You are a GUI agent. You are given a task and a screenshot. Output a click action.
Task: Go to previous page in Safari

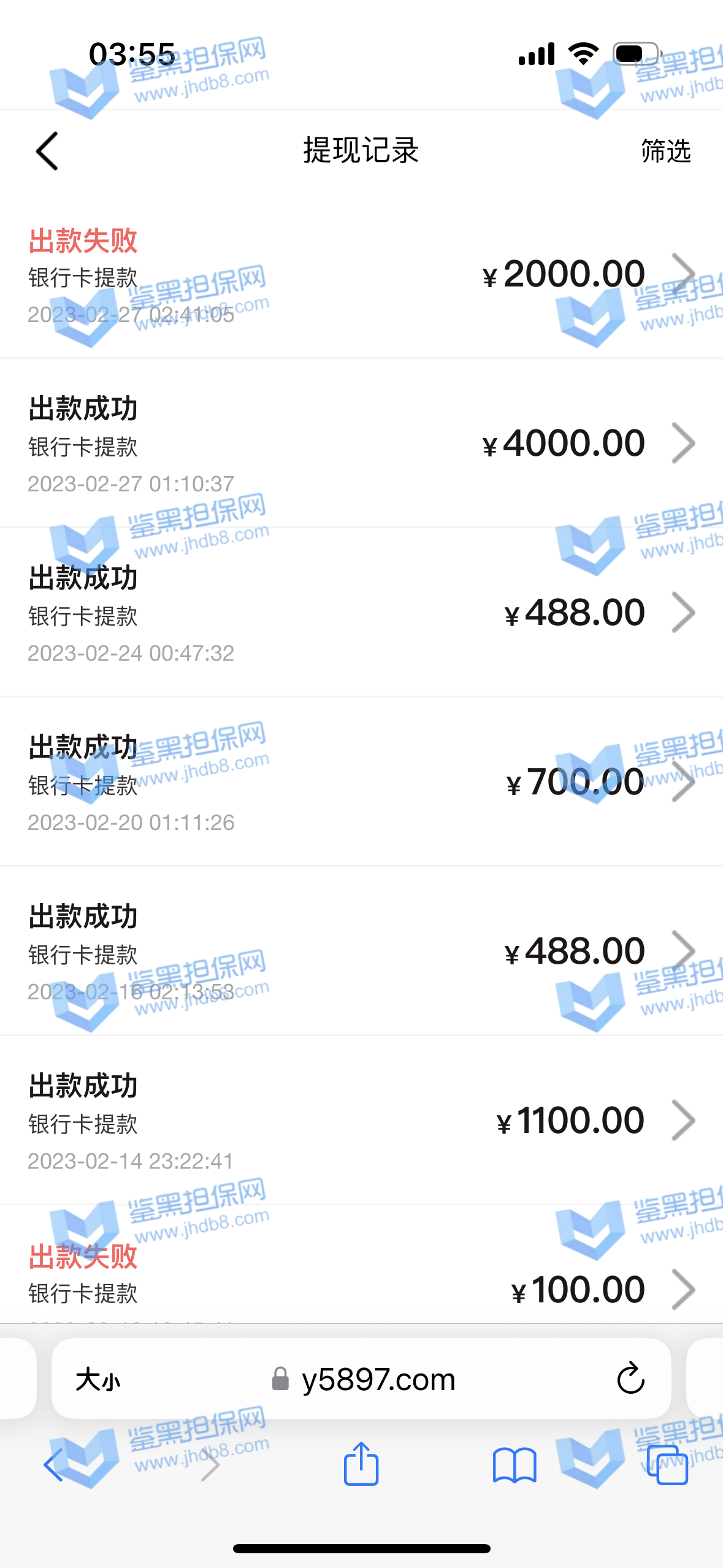(x=54, y=1465)
